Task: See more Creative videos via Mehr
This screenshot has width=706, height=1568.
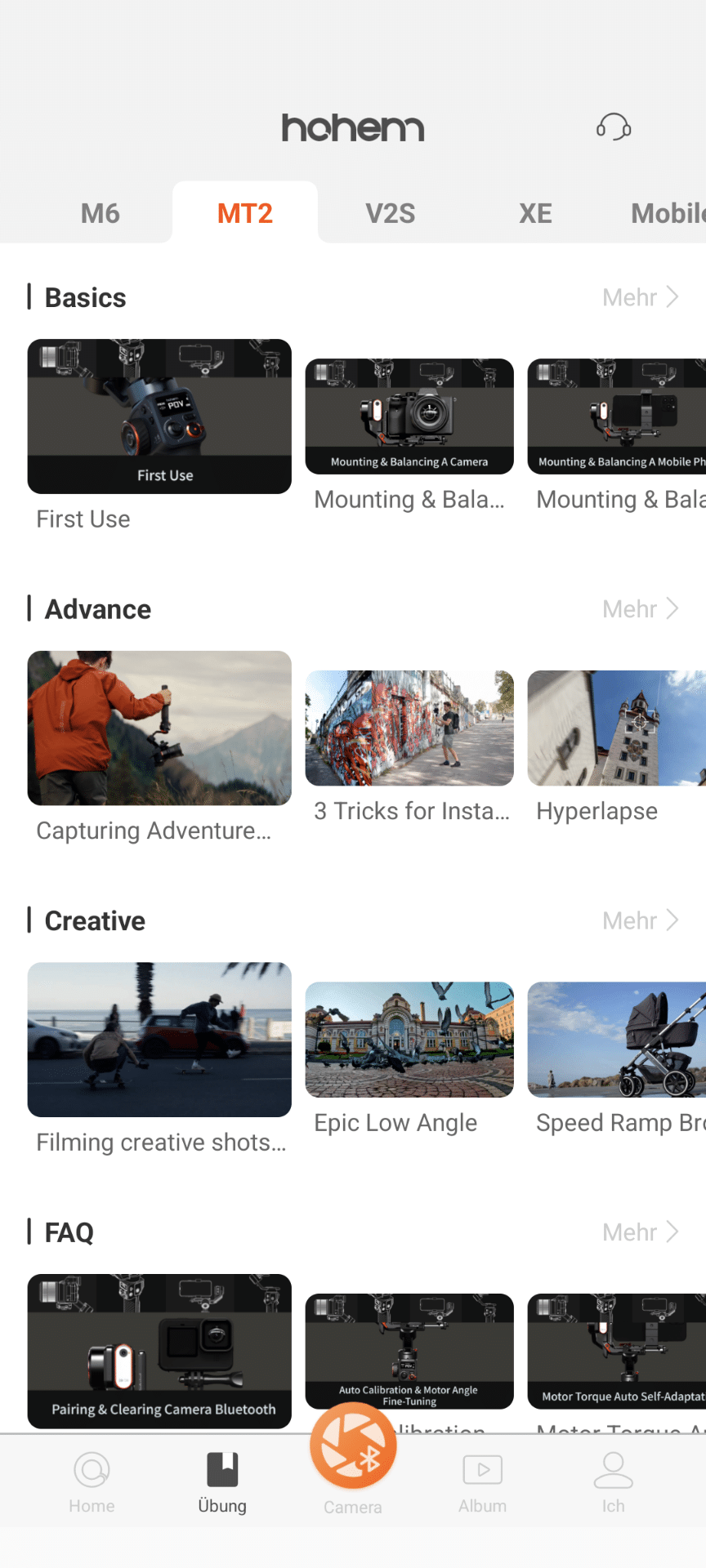Action: coord(640,921)
